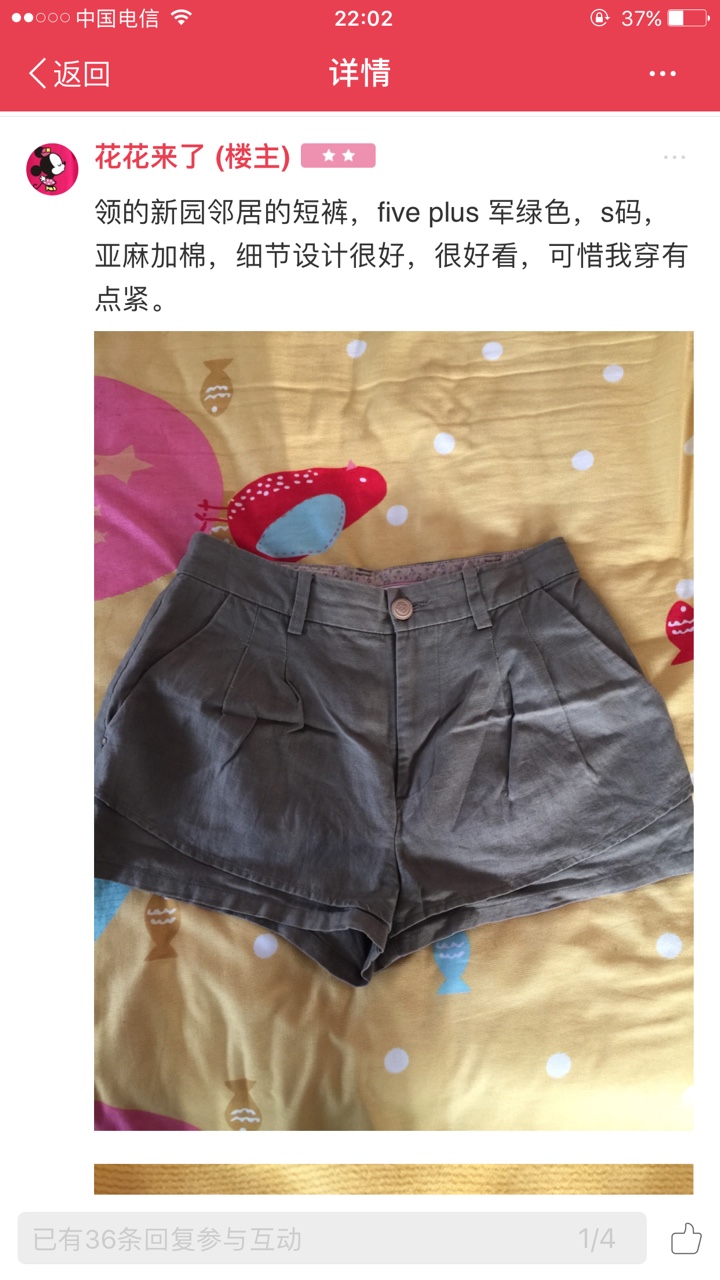
Task: Go back via the 返回 button
Action: click(x=68, y=73)
